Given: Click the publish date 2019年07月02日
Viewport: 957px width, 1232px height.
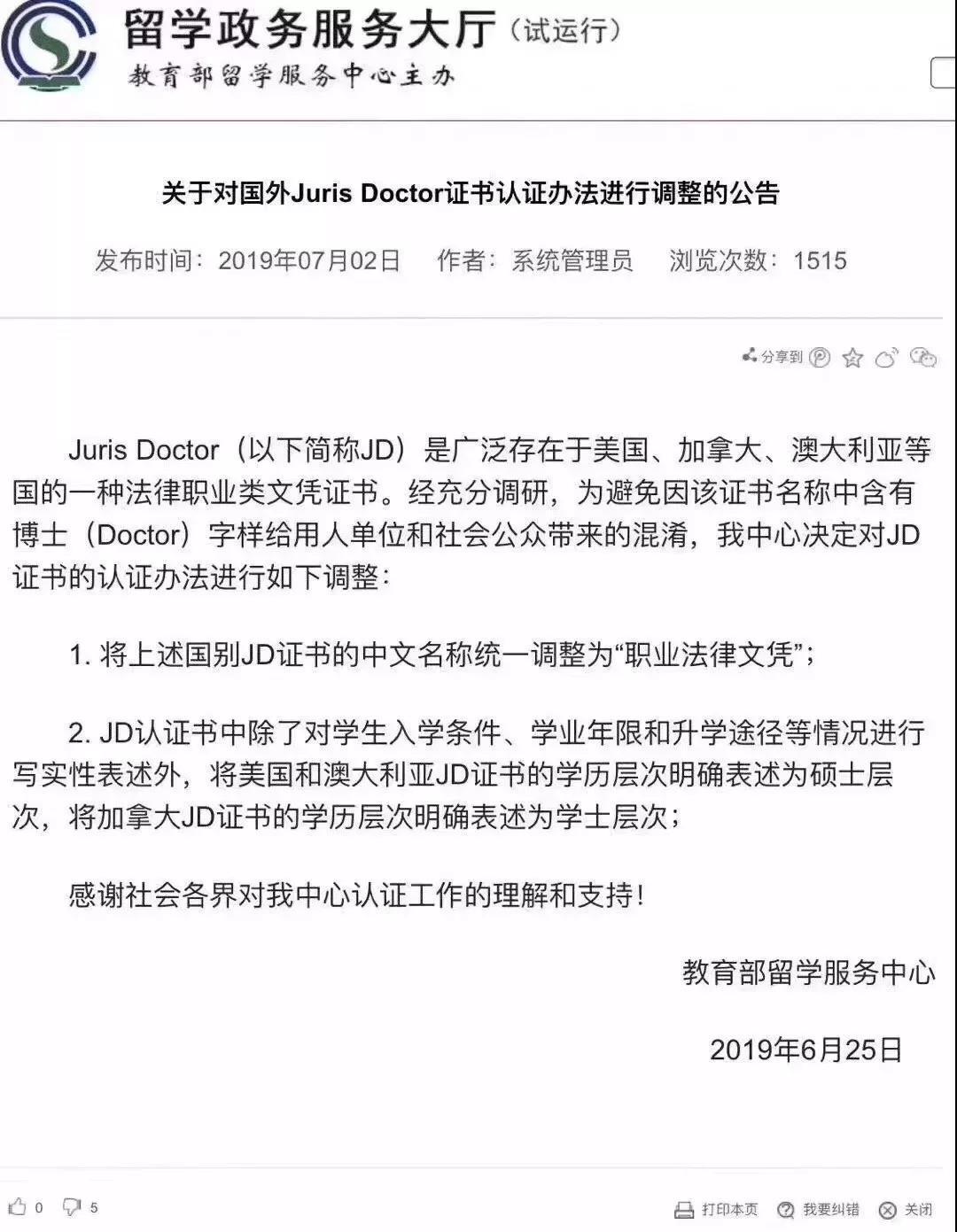Looking at the screenshot, I should pos(310,261).
